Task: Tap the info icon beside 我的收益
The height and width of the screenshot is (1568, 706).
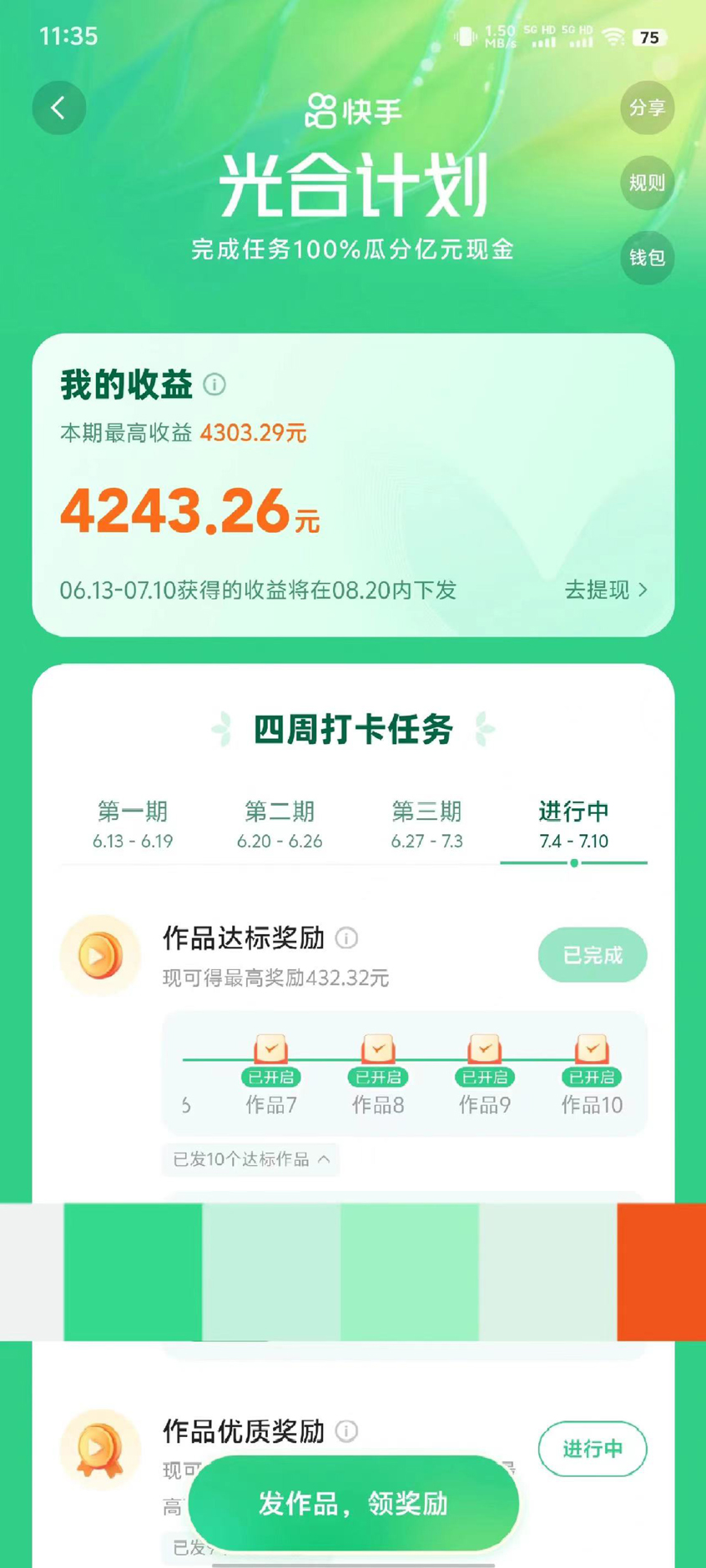Action: (x=214, y=384)
